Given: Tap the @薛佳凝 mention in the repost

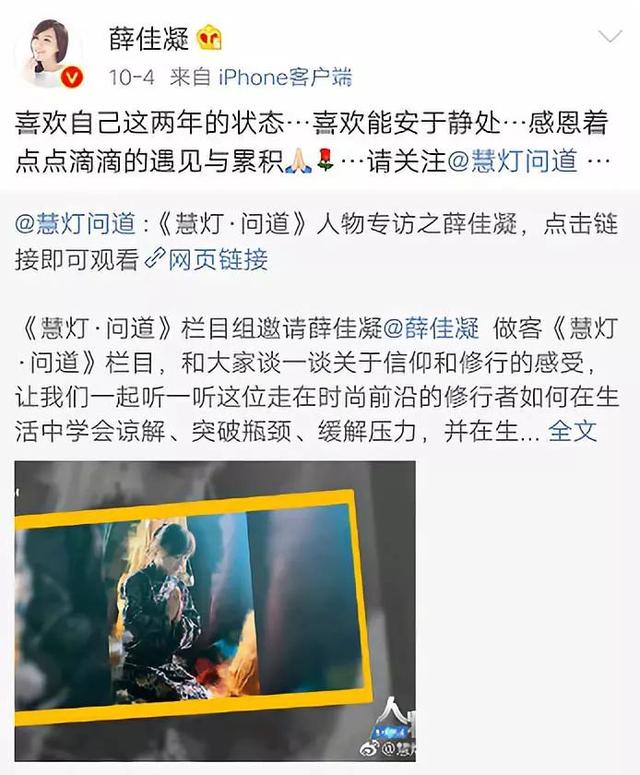Looking at the screenshot, I should [430, 328].
